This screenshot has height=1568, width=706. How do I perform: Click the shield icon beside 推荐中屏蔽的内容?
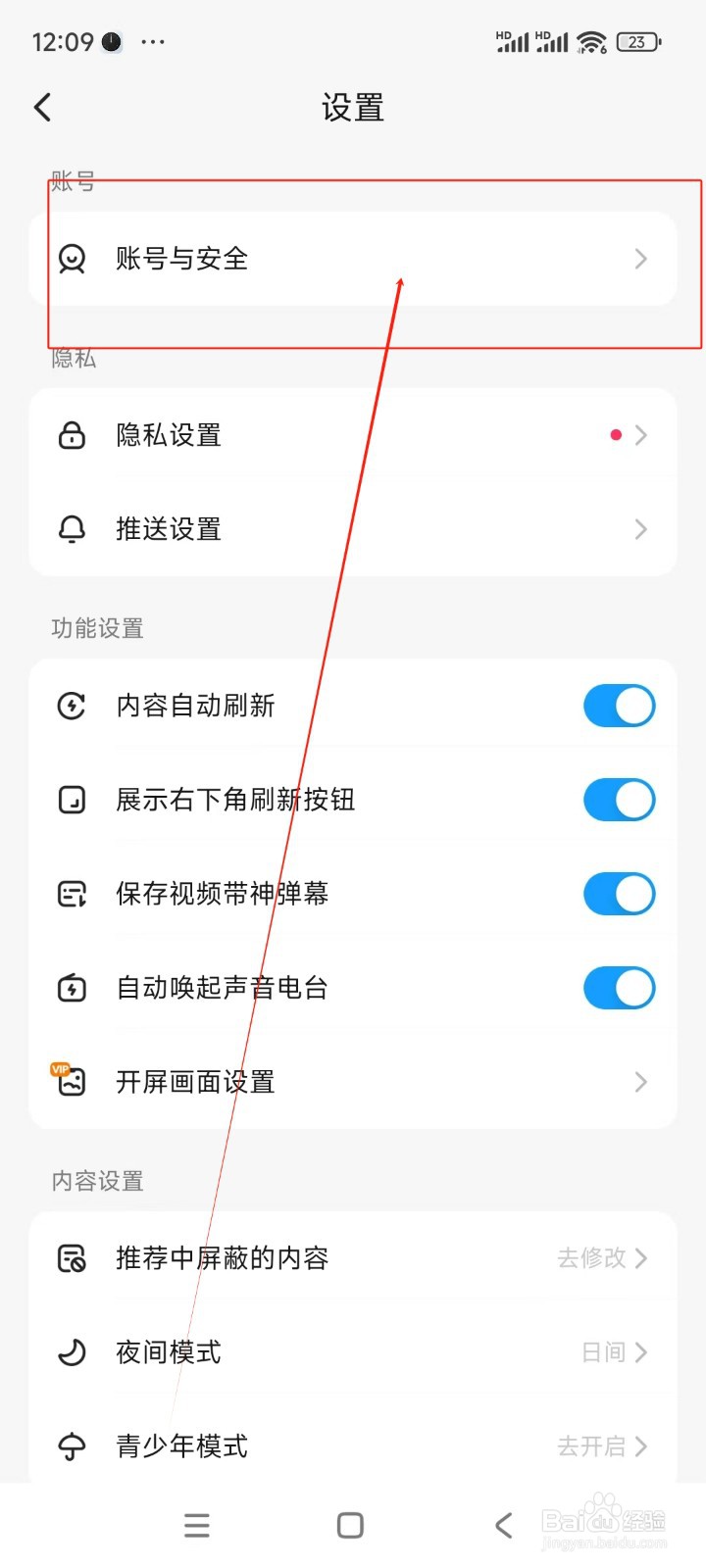71,1258
